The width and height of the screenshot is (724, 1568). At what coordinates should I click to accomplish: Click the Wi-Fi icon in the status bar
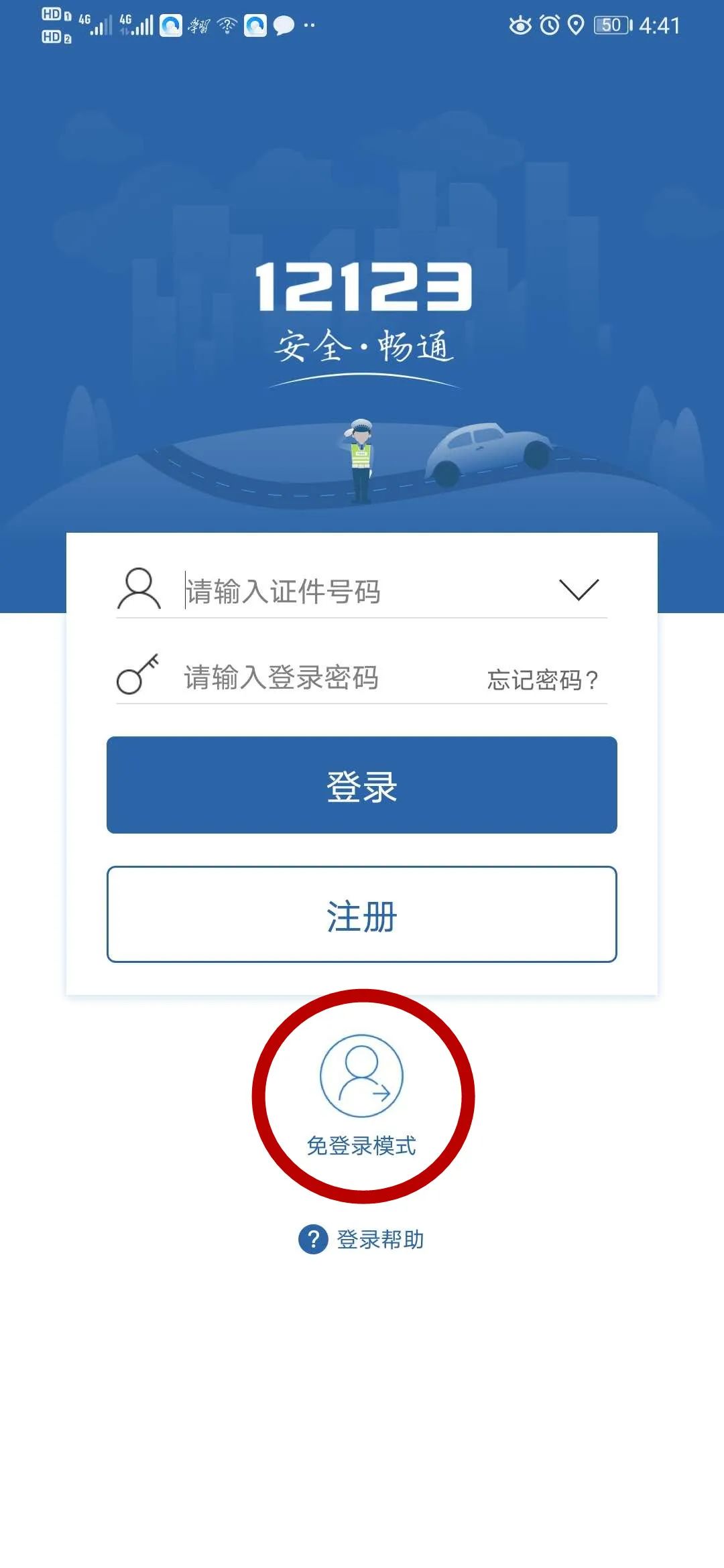pyautogui.click(x=228, y=25)
